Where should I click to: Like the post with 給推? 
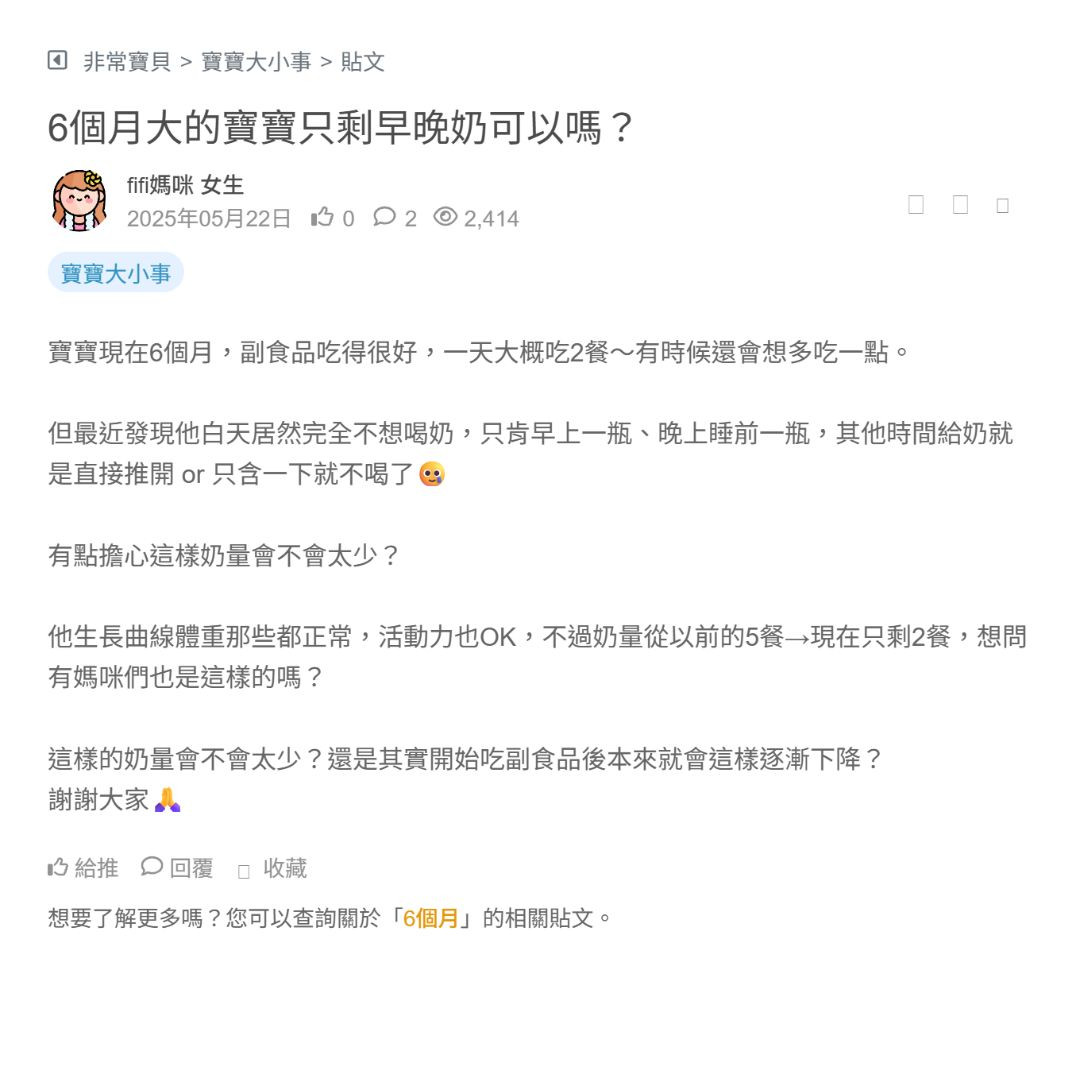(83, 868)
